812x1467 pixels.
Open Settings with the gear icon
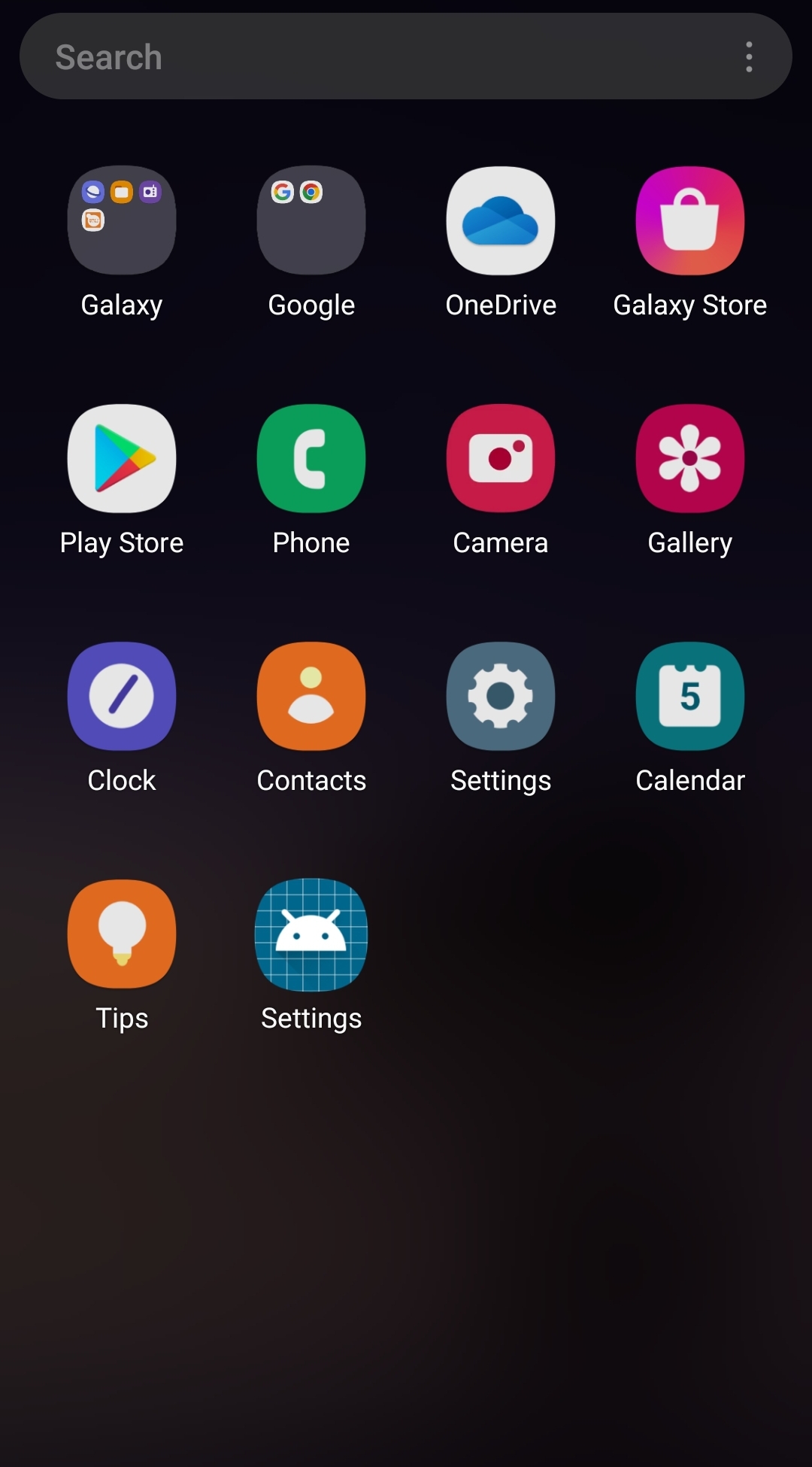click(x=501, y=696)
